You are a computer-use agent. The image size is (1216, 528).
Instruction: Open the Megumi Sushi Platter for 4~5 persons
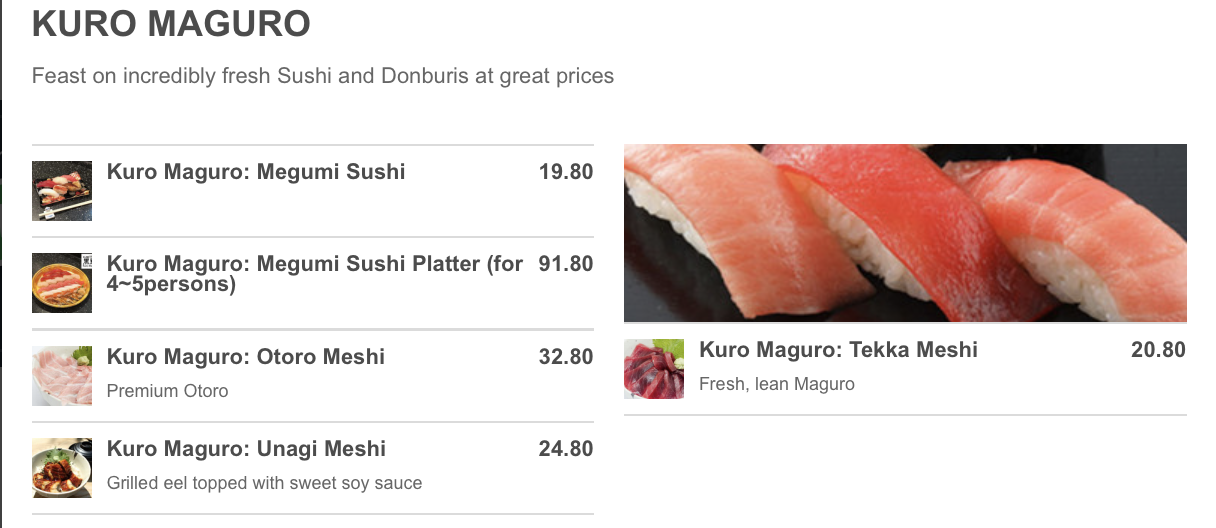tap(314, 274)
